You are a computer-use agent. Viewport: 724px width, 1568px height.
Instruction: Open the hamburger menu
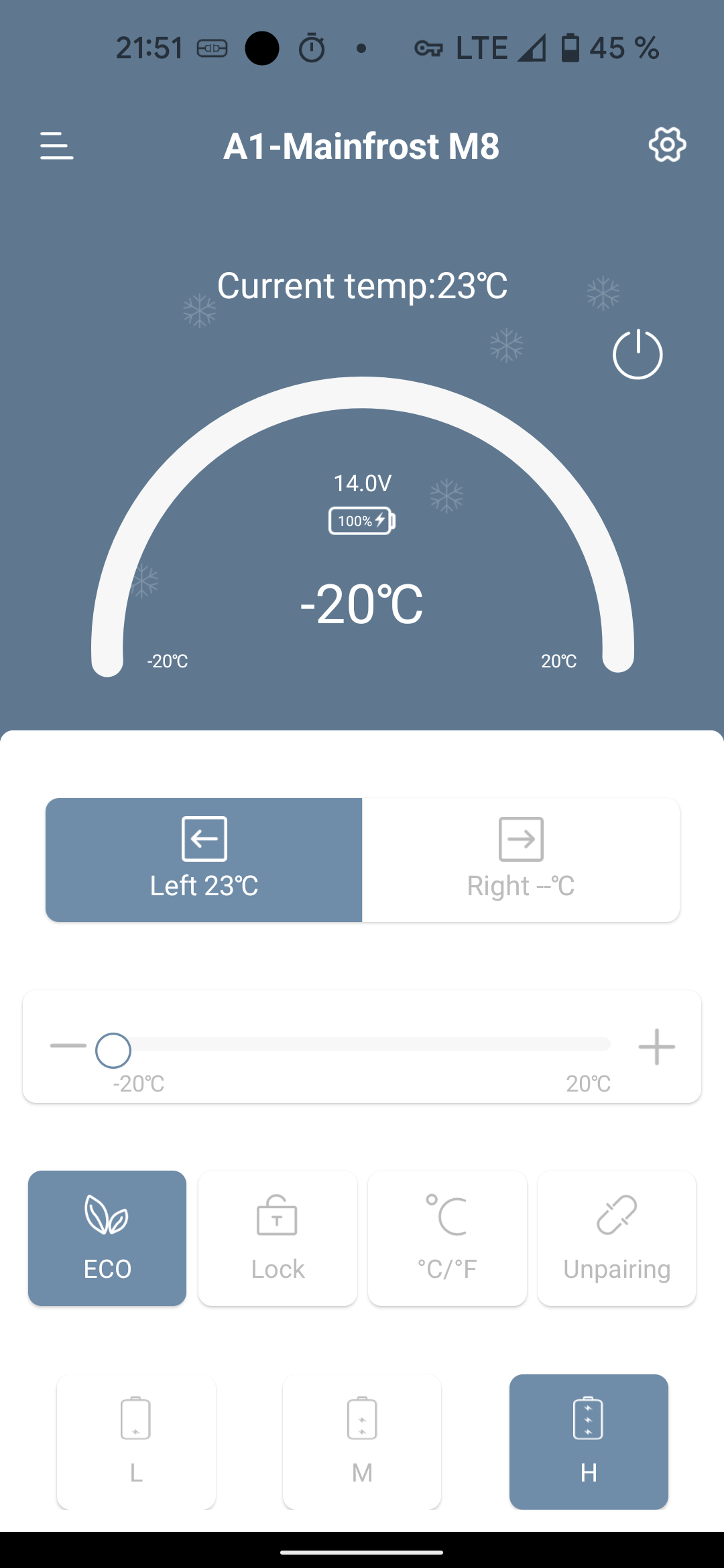coord(56,145)
